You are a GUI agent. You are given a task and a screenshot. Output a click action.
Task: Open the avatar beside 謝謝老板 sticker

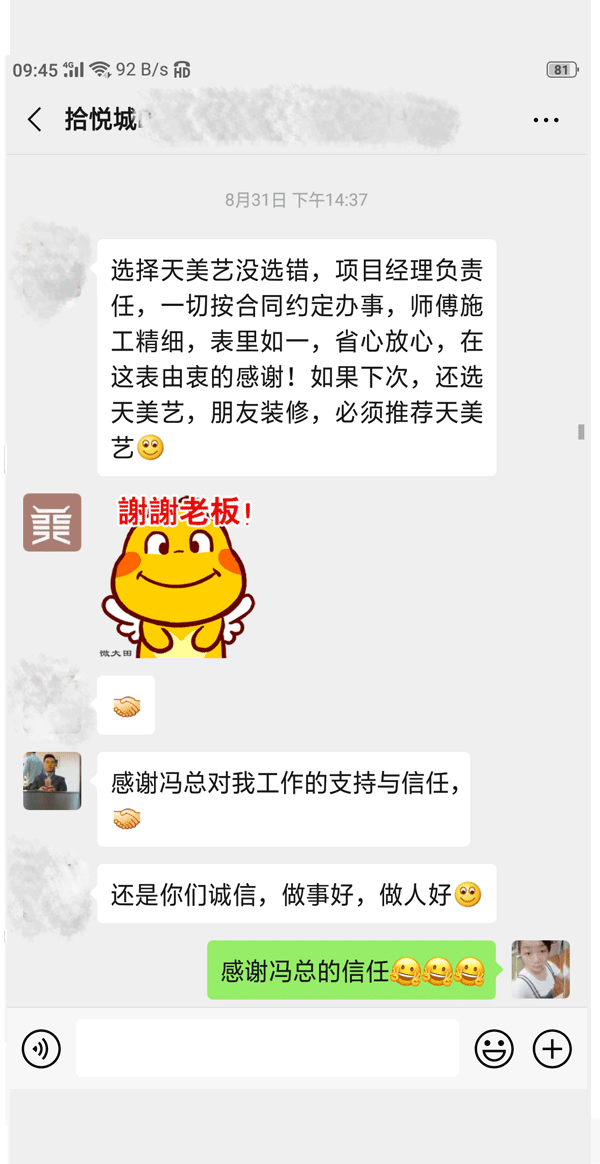52,522
